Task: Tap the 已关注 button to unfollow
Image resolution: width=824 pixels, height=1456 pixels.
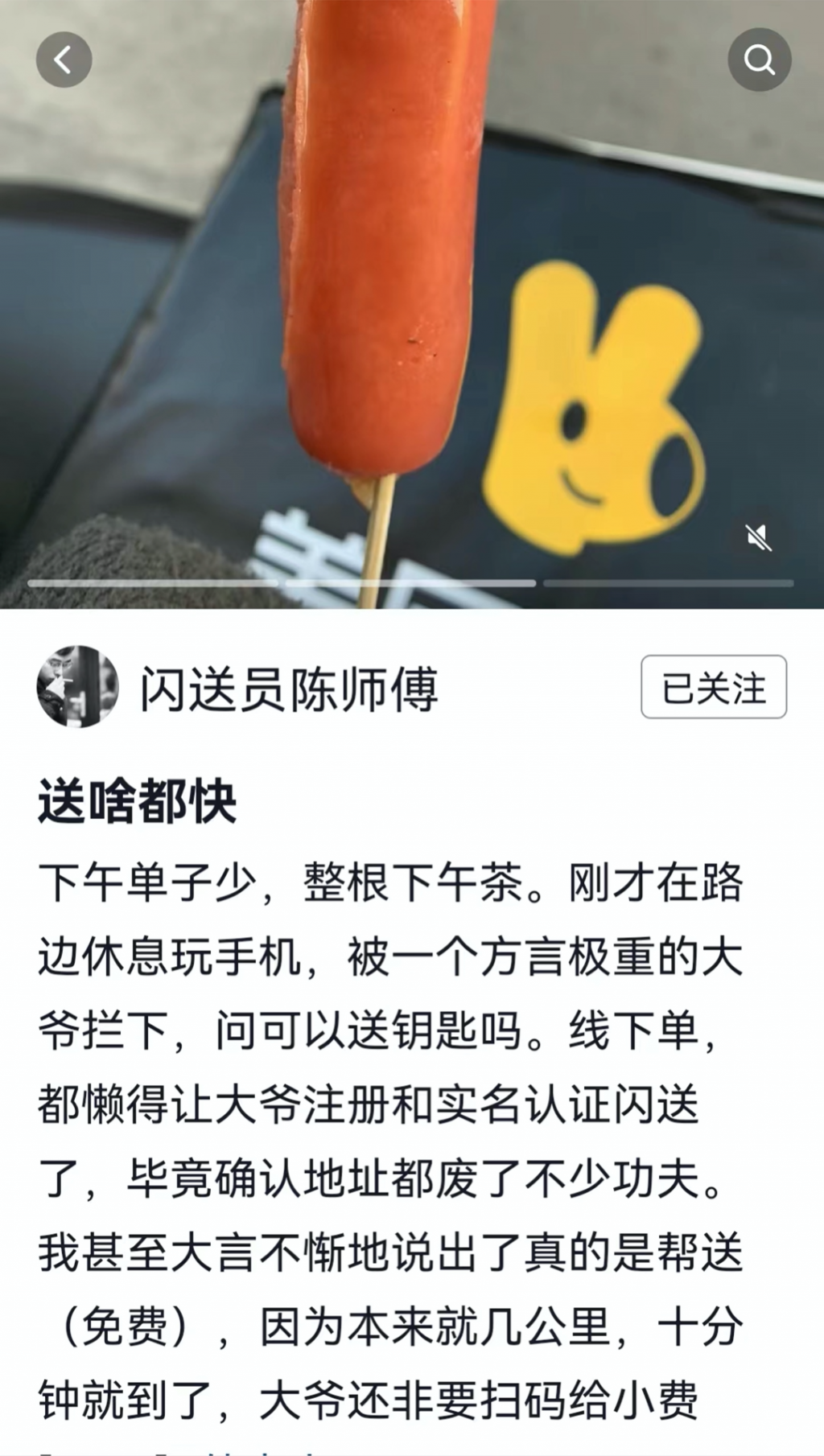Action: [x=714, y=687]
